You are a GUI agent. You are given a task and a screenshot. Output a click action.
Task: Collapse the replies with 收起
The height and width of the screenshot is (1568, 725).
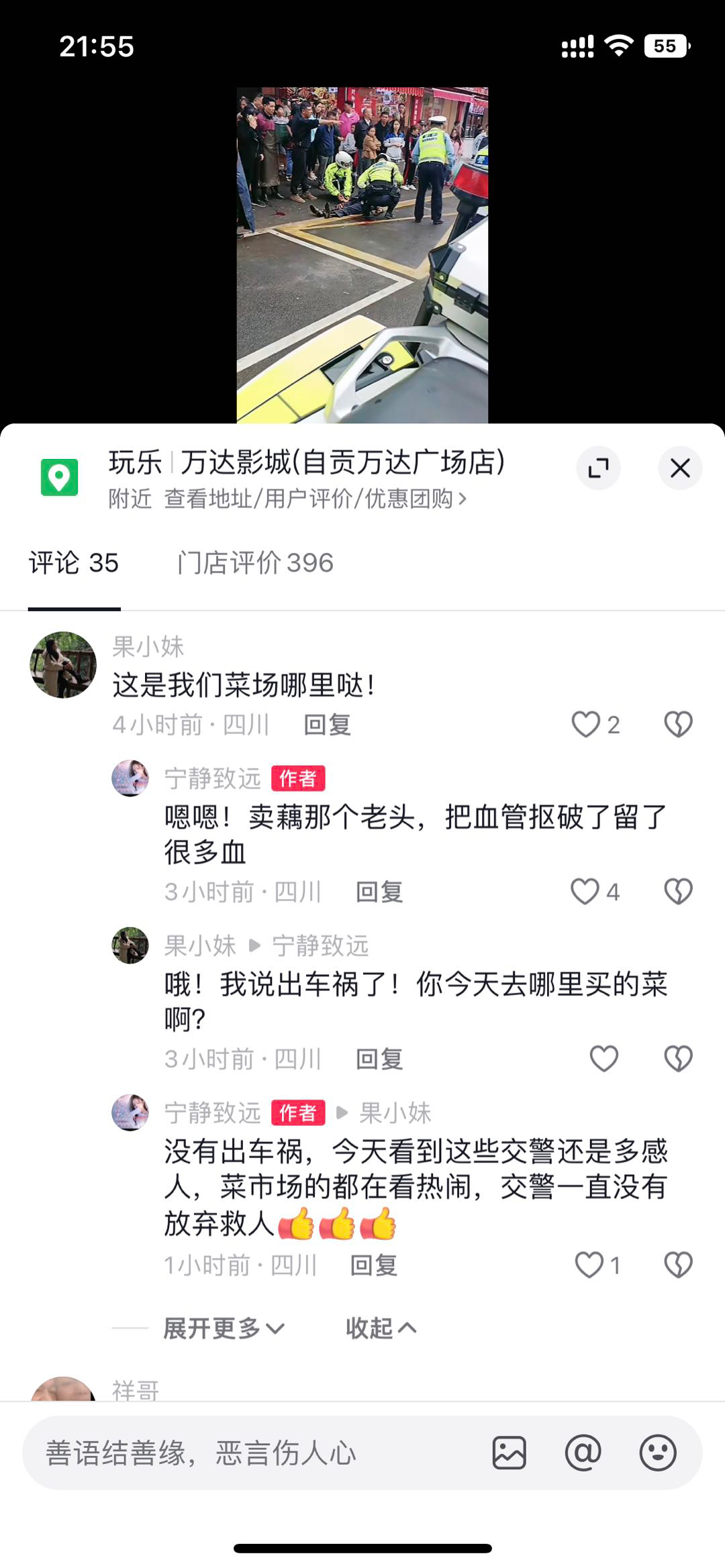(381, 1328)
